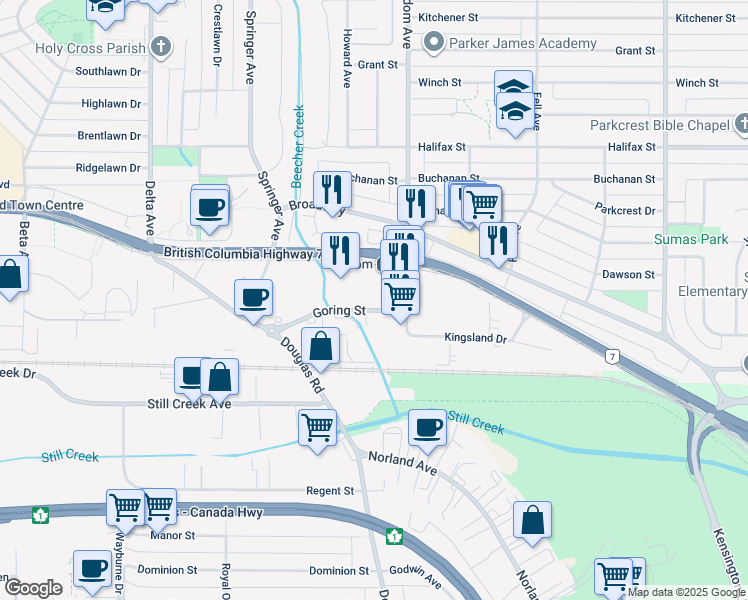Select the shopping cart marker on Still Creek Ave
The height and width of the screenshot is (600, 748).
pos(317,427)
